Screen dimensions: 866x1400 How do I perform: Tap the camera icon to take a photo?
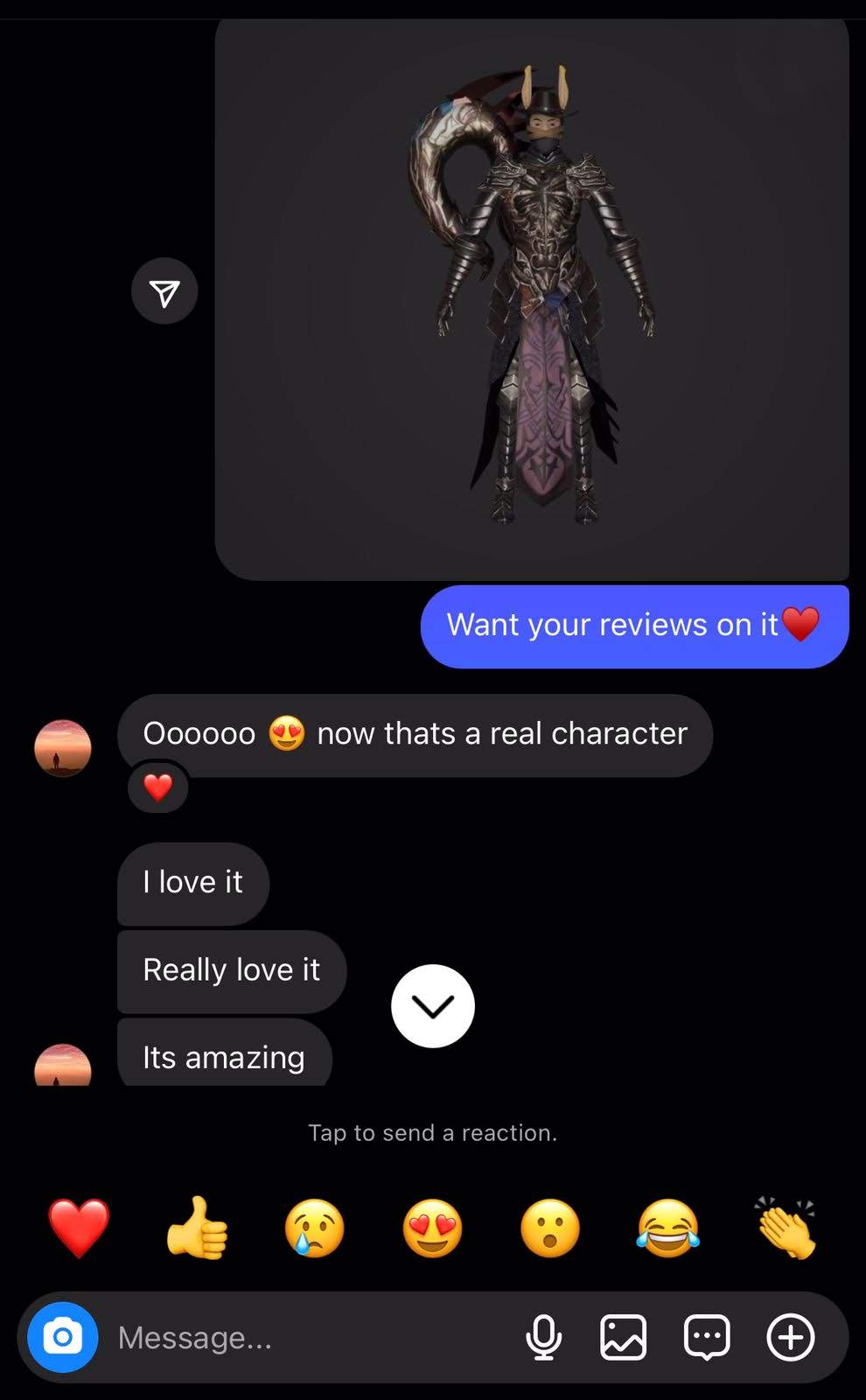61,1337
